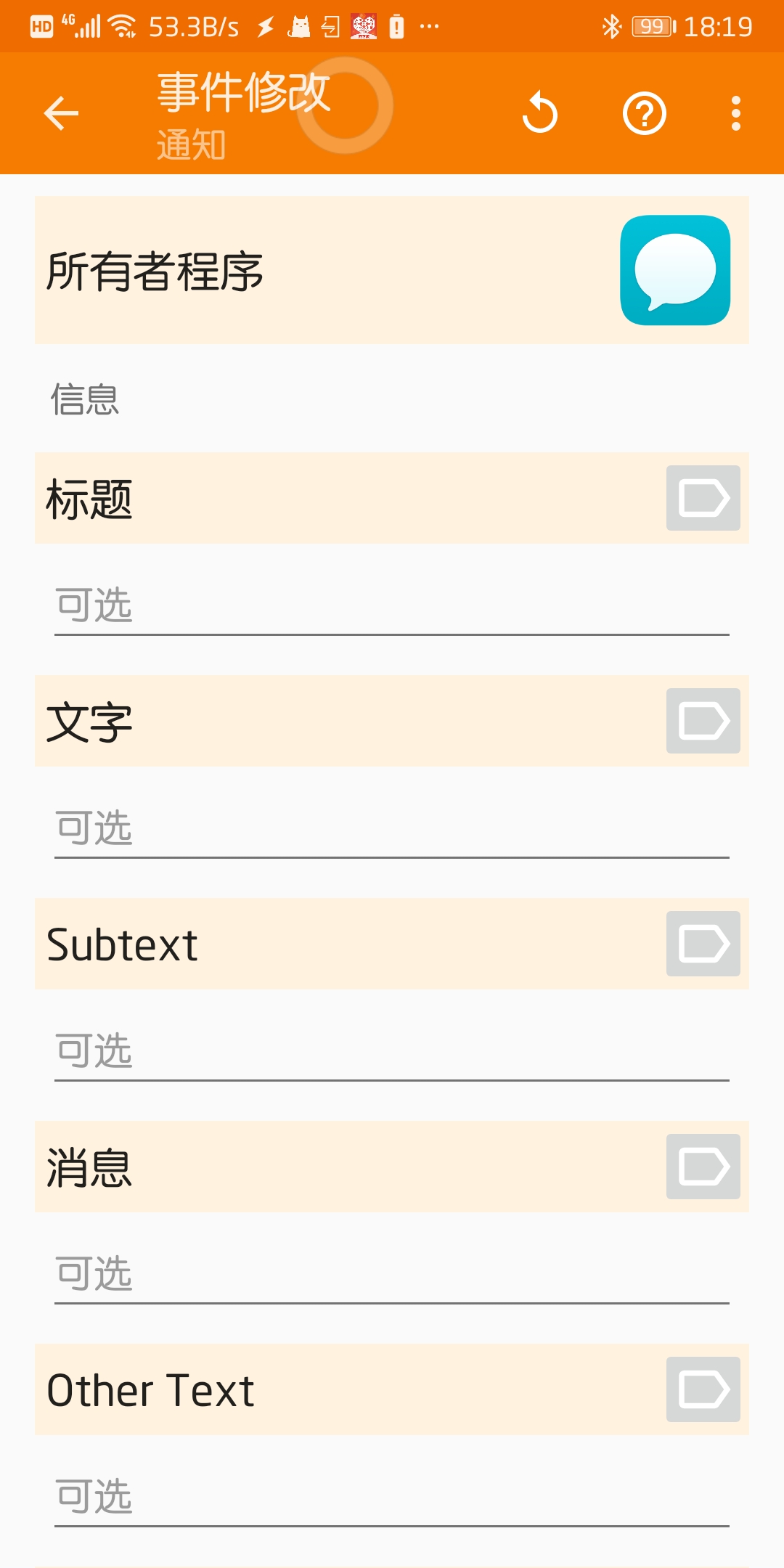The image size is (784, 1568).
Task: Open the help icon on the toolbar
Action: point(645,114)
